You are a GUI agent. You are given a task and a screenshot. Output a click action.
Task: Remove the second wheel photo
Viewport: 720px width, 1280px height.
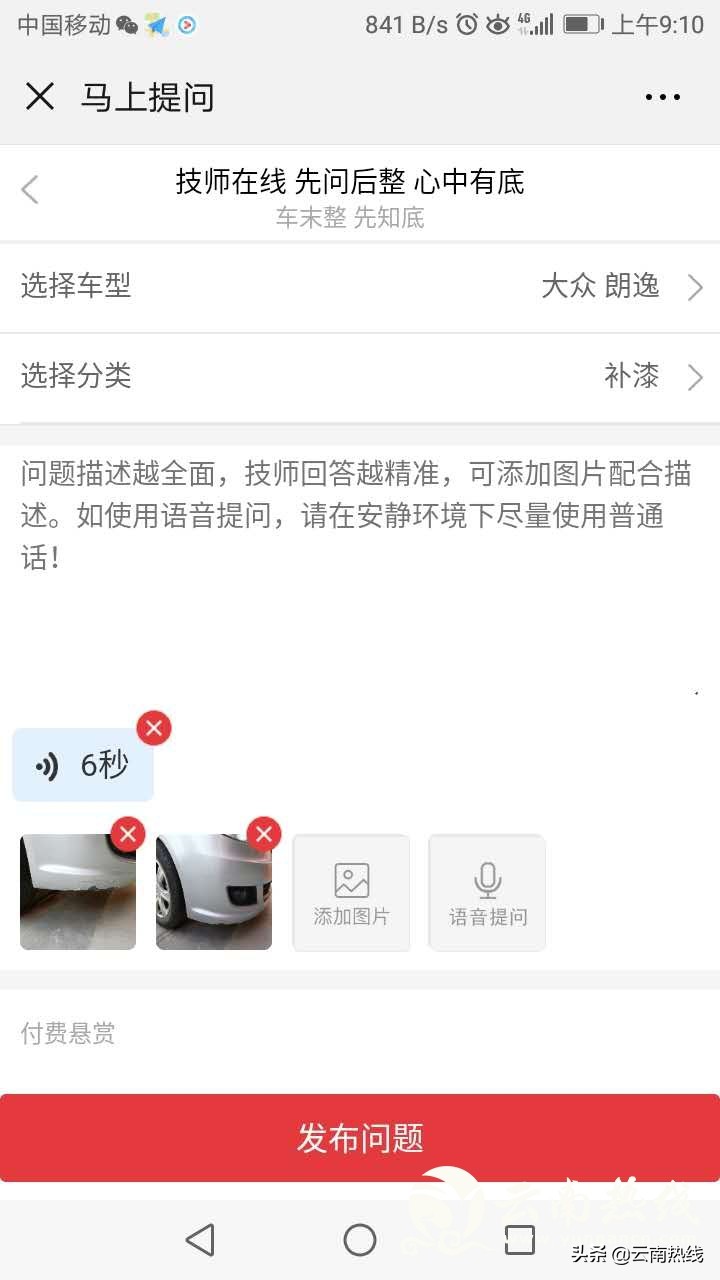[263, 834]
